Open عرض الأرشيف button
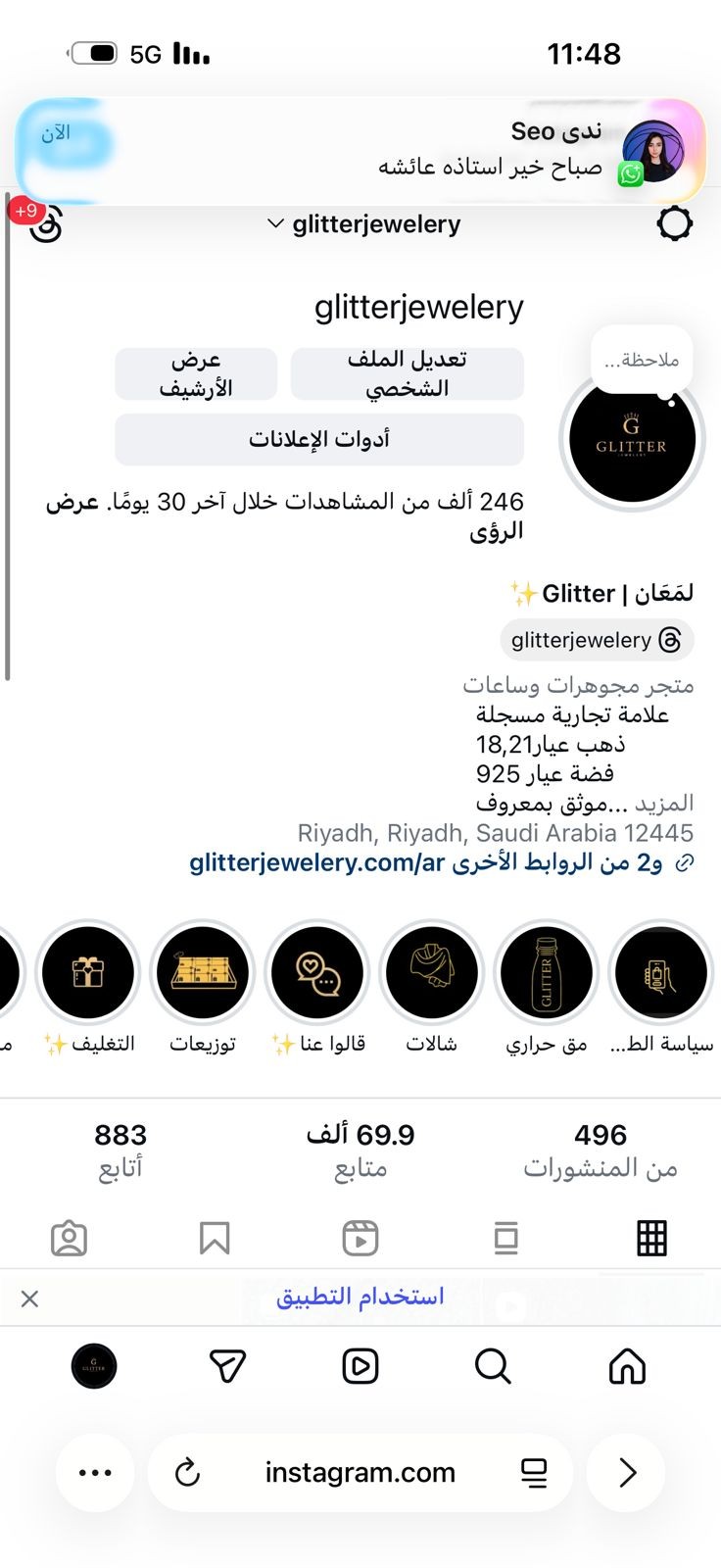Screen dimensions: 721x1568 coord(196,373)
